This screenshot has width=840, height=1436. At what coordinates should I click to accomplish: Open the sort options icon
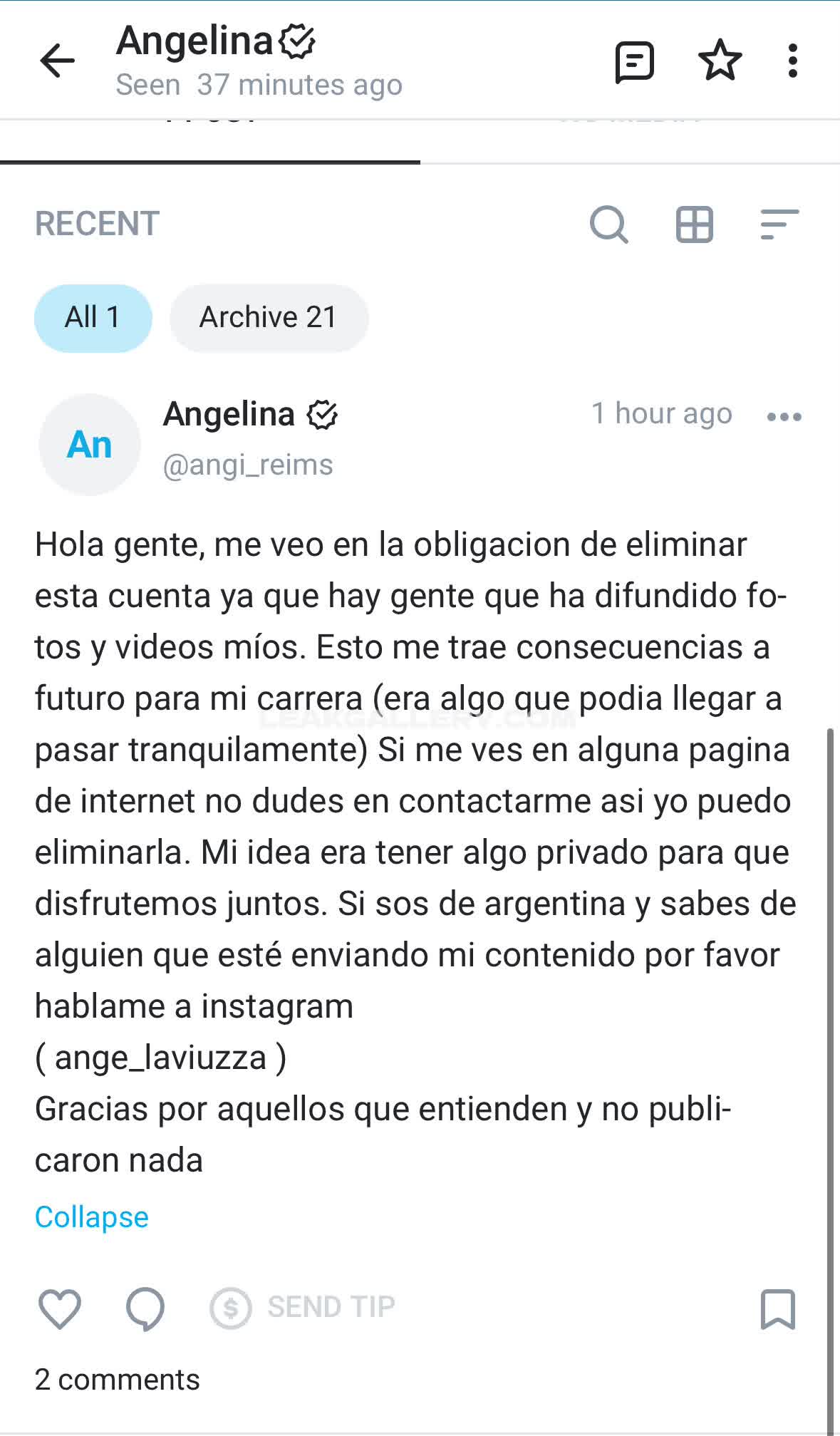[x=779, y=224]
